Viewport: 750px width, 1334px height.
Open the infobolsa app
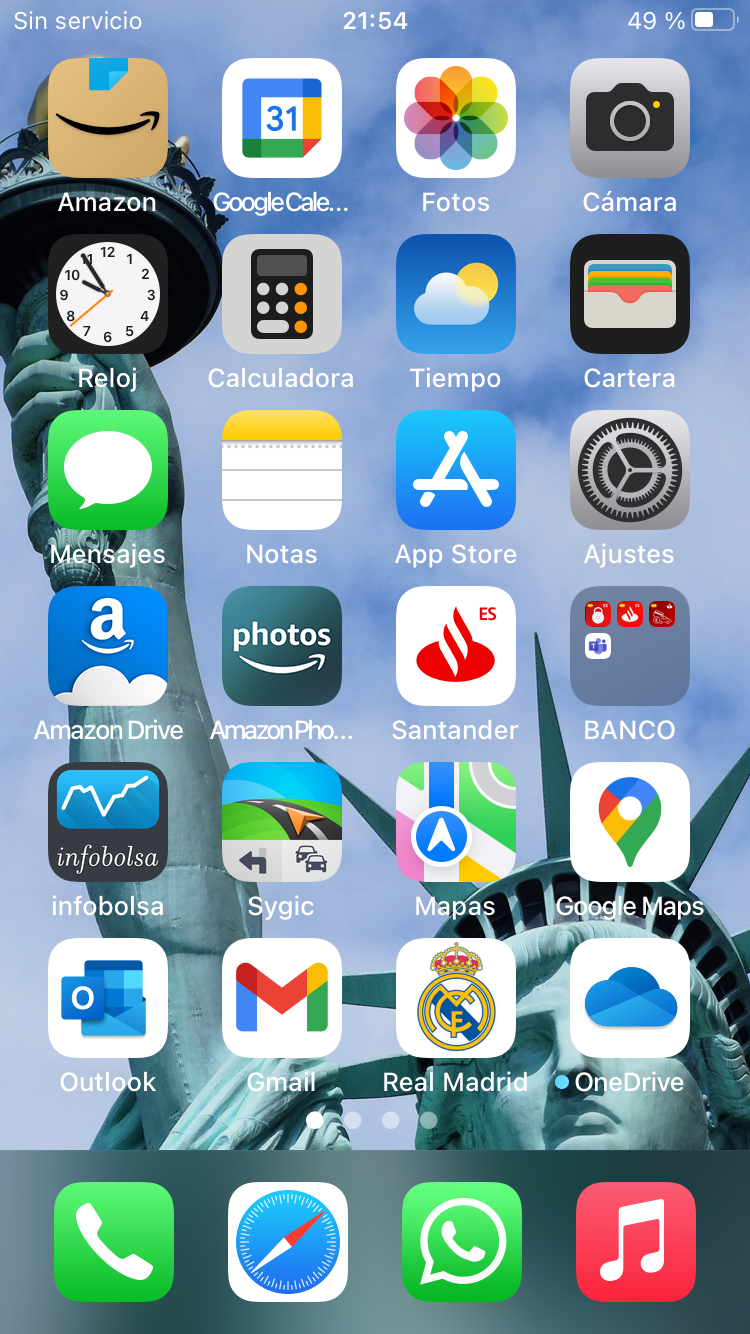click(108, 822)
